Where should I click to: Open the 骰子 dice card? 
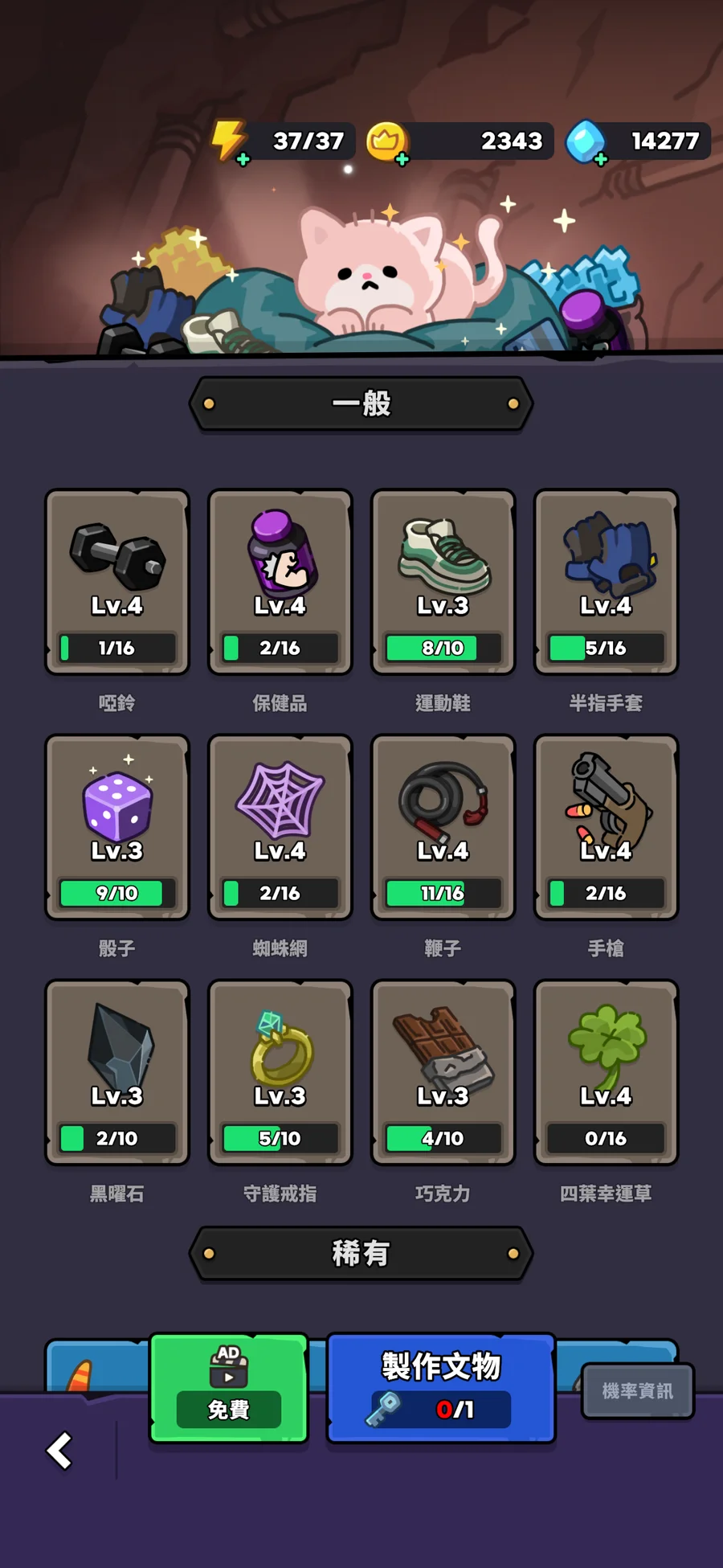117,827
